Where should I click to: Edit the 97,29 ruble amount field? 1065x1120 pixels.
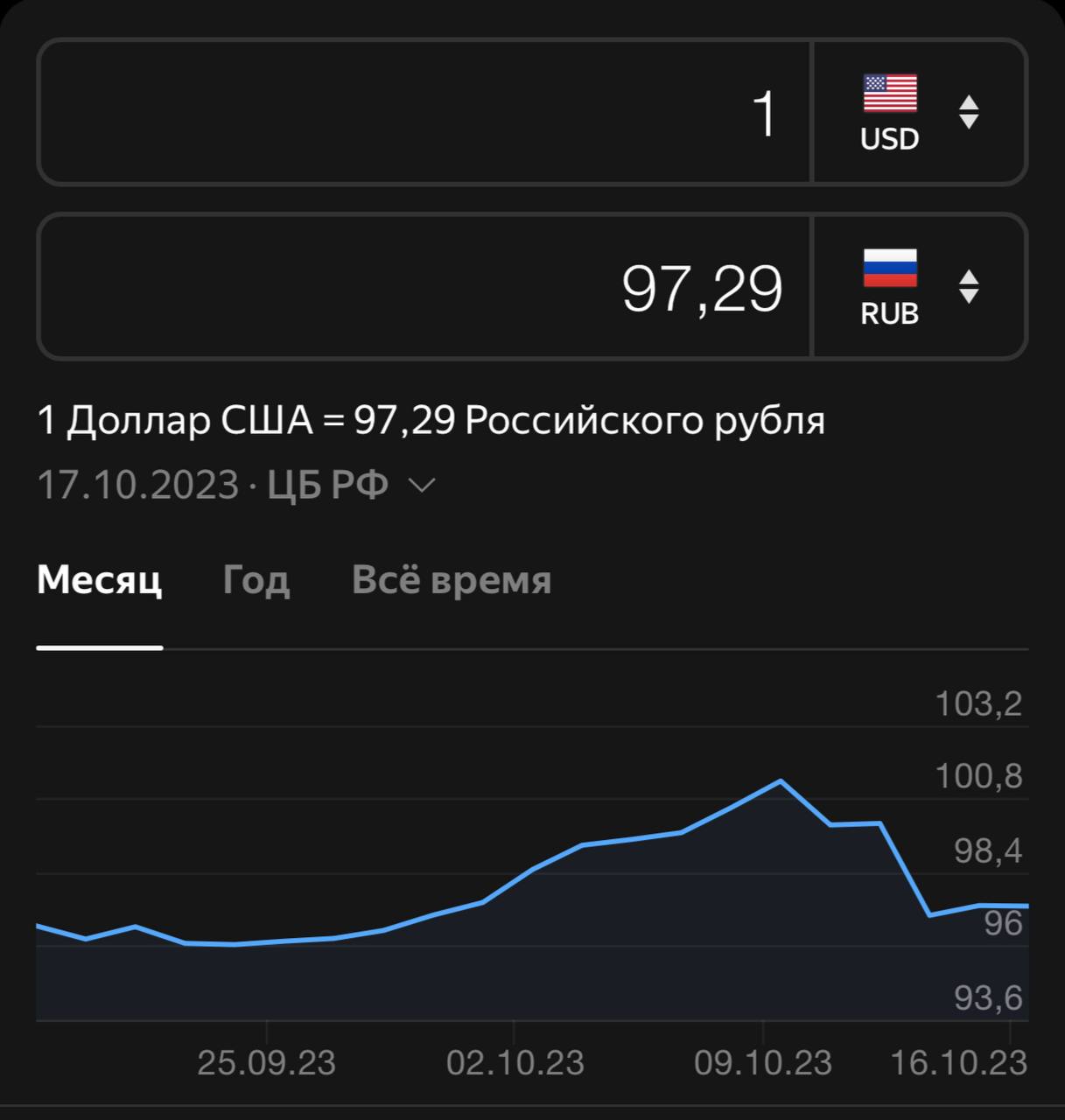tap(424, 287)
